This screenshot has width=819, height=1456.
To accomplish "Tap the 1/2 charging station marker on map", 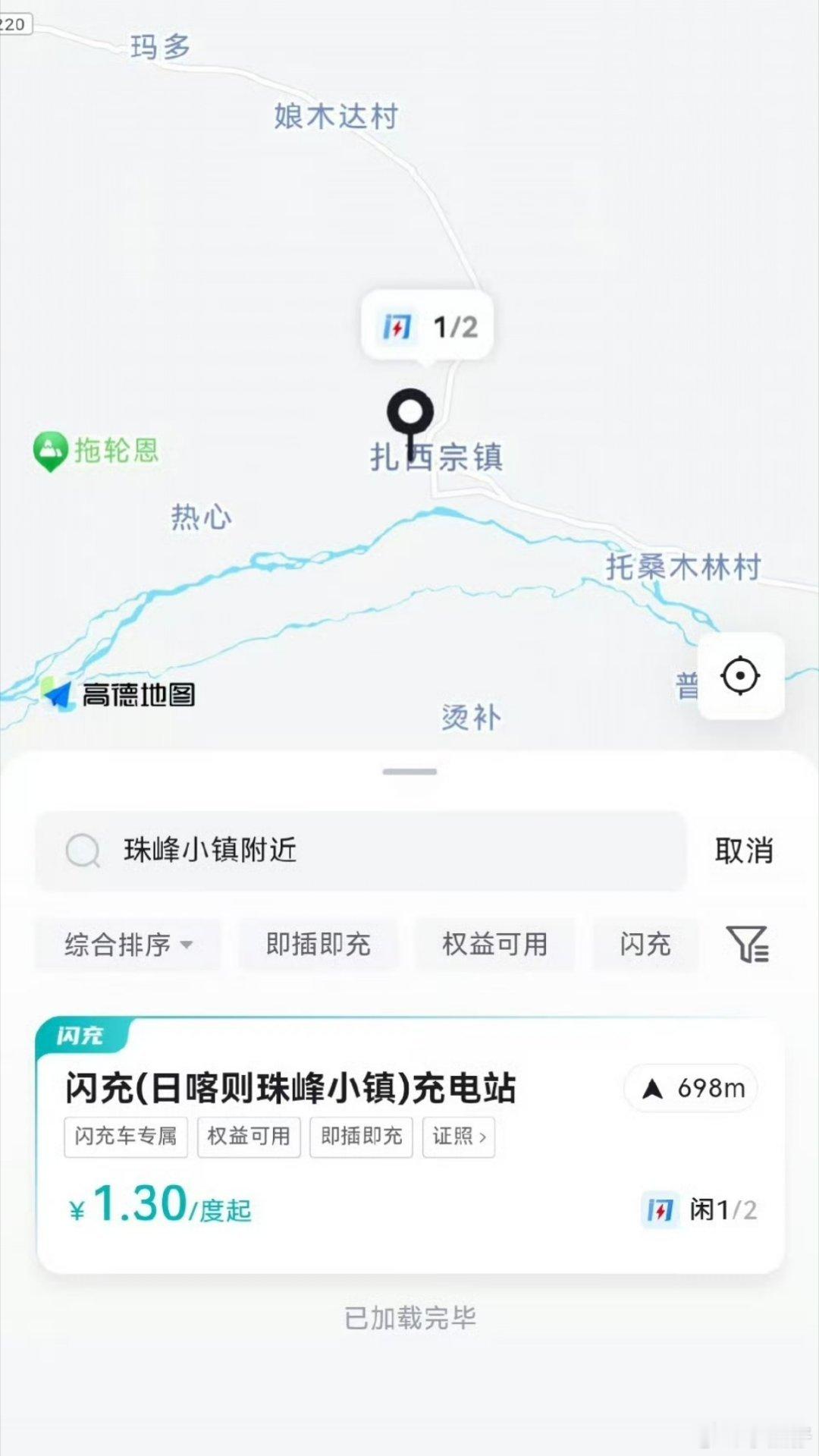I will [425, 325].
